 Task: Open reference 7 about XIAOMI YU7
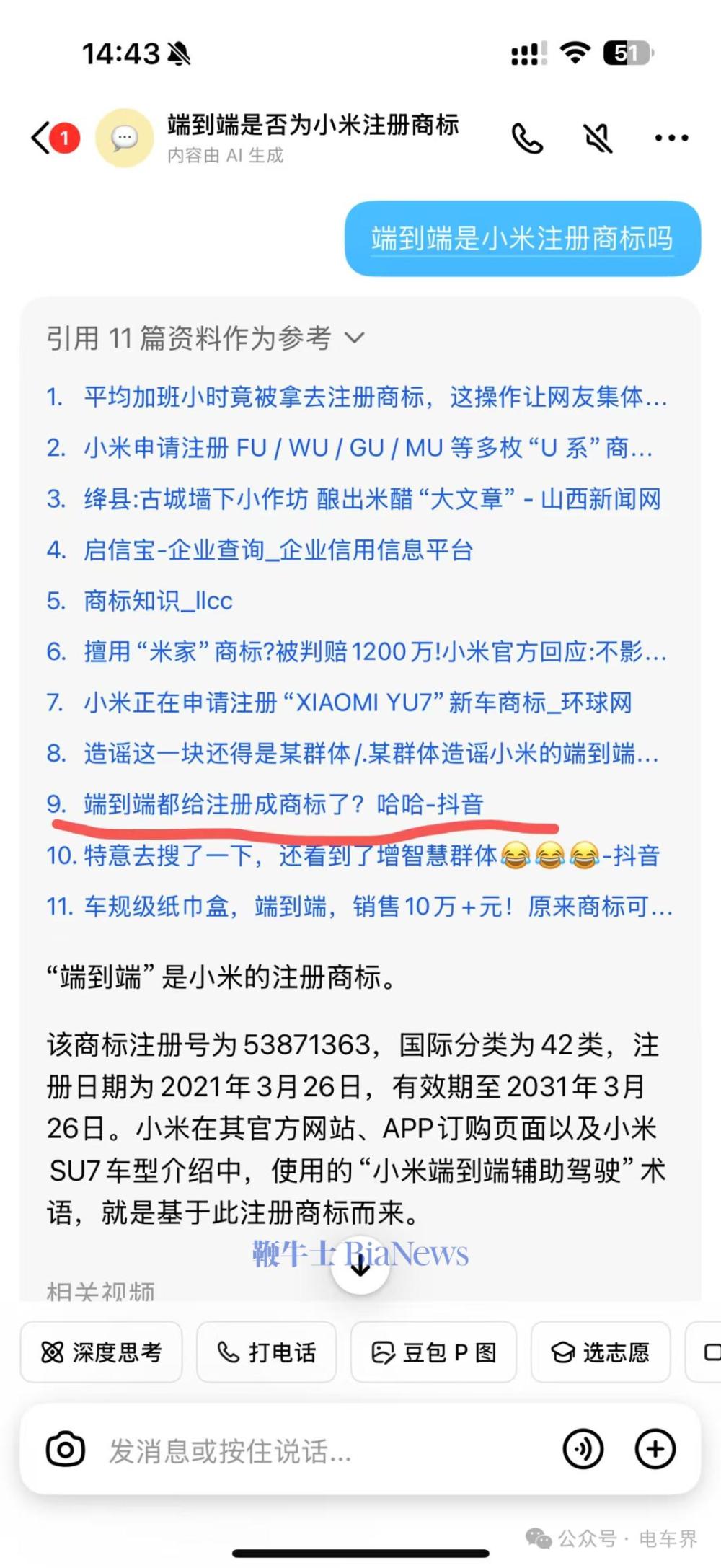[x=339, y=702]
